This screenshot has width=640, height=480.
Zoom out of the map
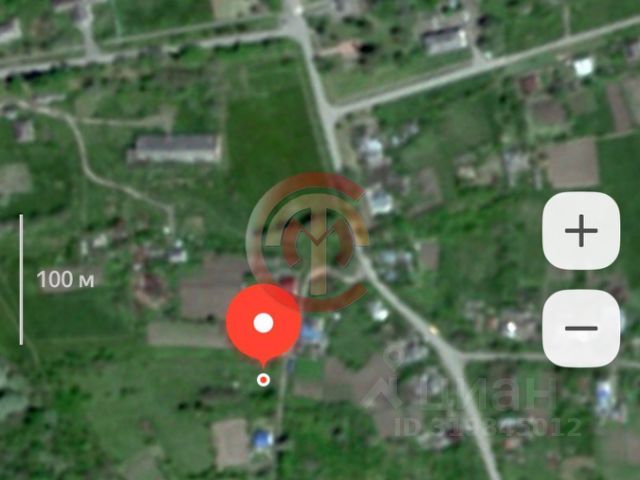pyautogui.click(x=581, y=328)
